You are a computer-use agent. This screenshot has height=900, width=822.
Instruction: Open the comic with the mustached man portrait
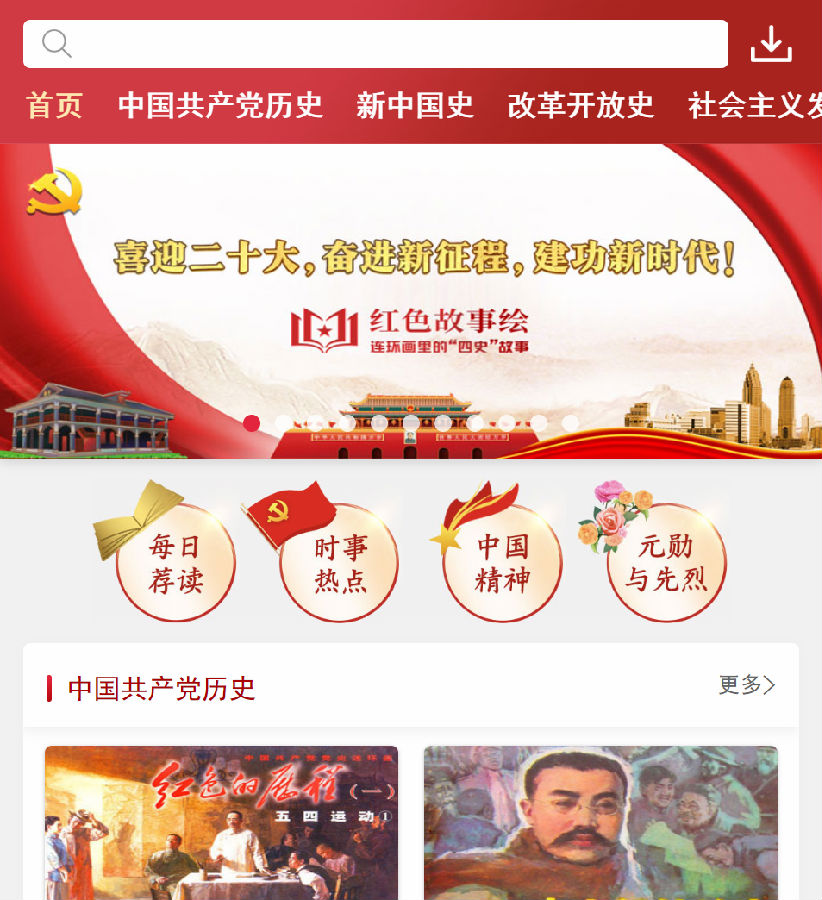[x=600, y=822]
